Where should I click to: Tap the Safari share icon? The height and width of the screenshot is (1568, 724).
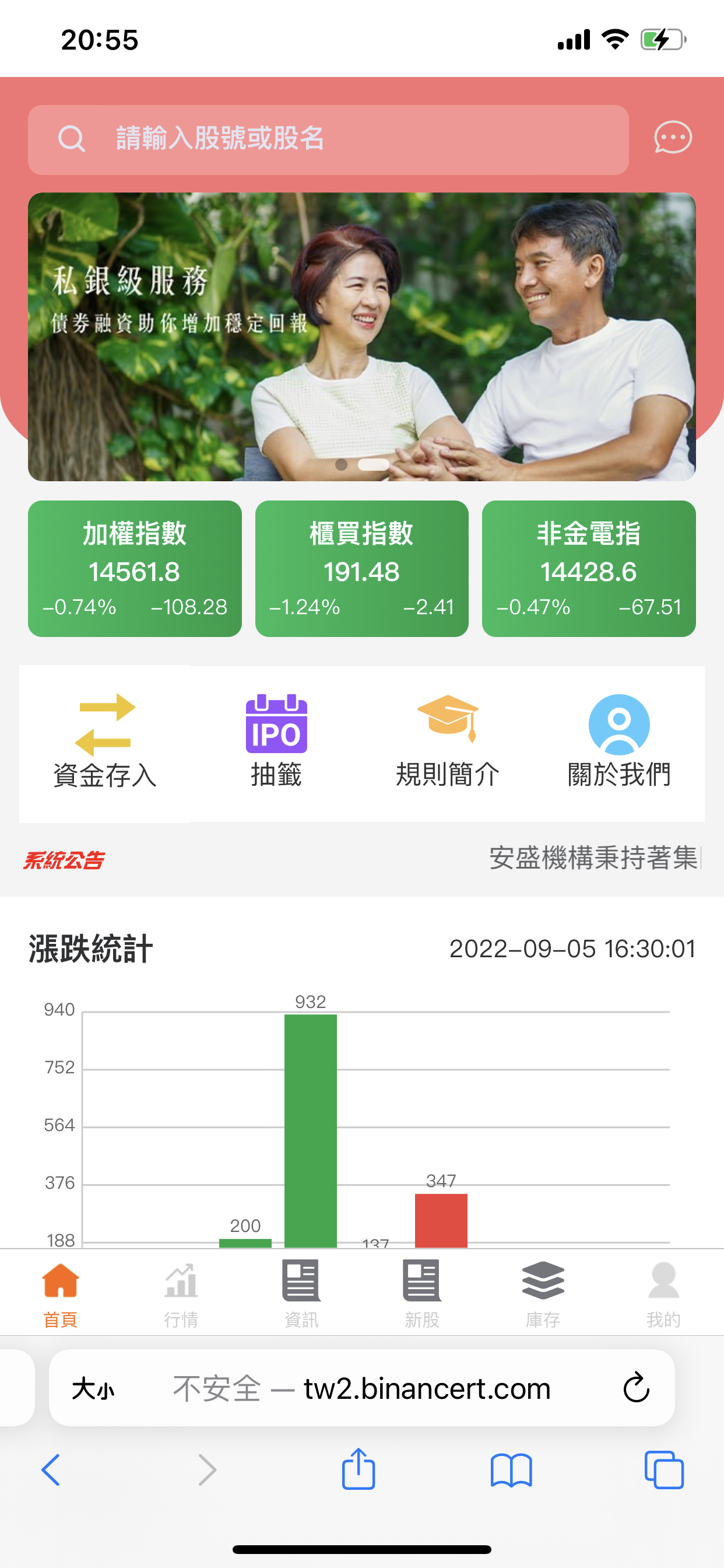point(359,1470)
